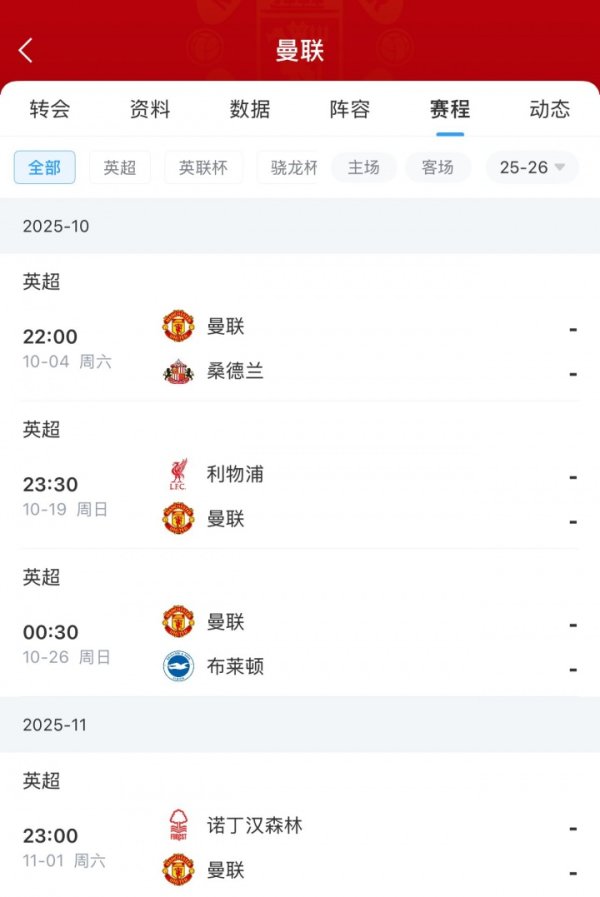
Task: Select the 全部 filter chip
Action: pyautogui.click(x=45, y=167)
